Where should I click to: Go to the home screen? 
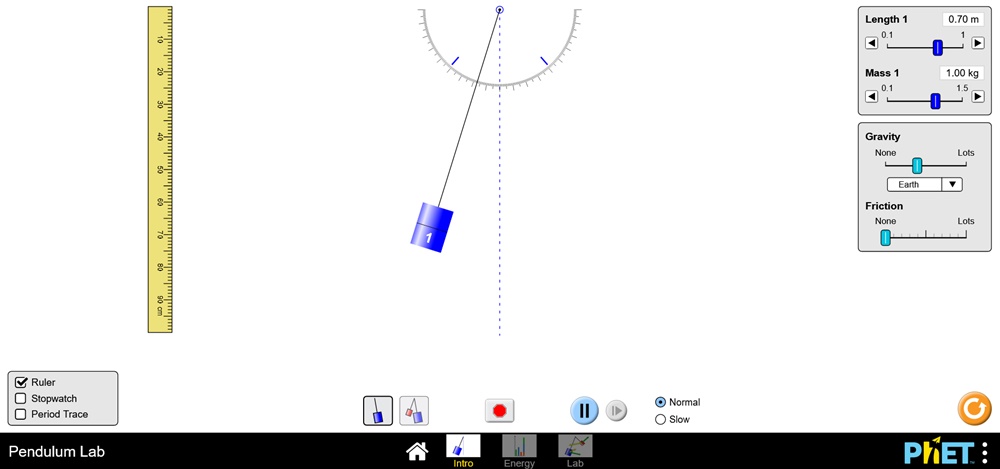(x=417, y=451)
